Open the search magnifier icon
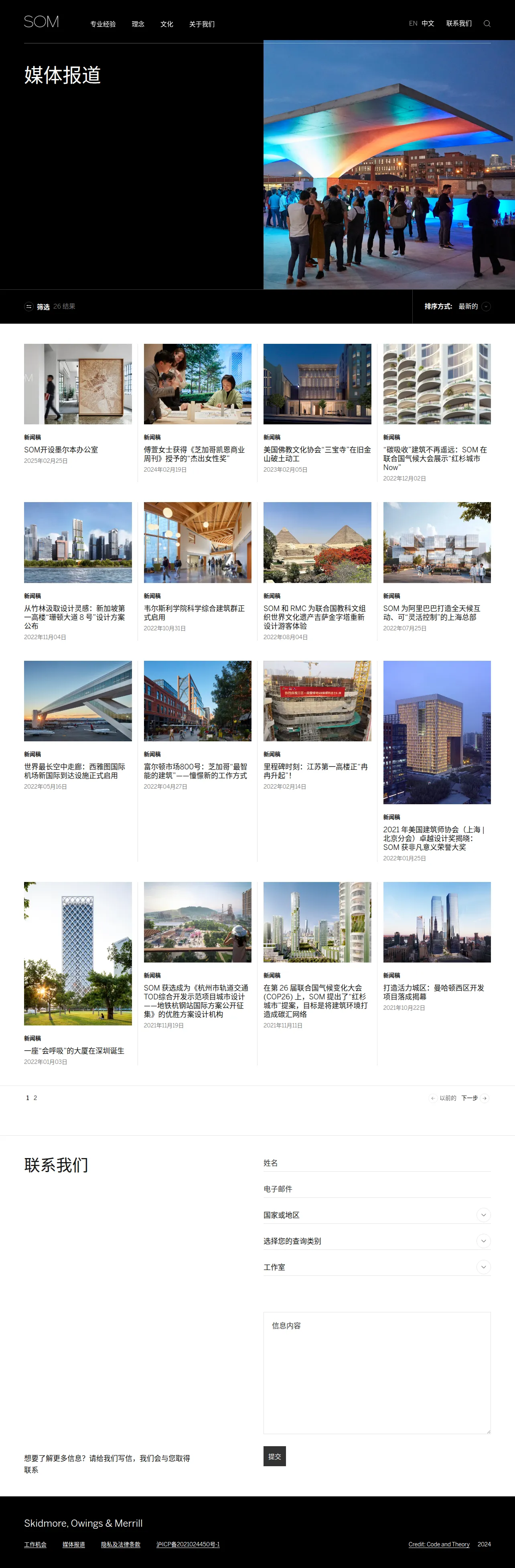Image resolution: width=515 pixels, height=1568 pixels. [x=487, y=24]
